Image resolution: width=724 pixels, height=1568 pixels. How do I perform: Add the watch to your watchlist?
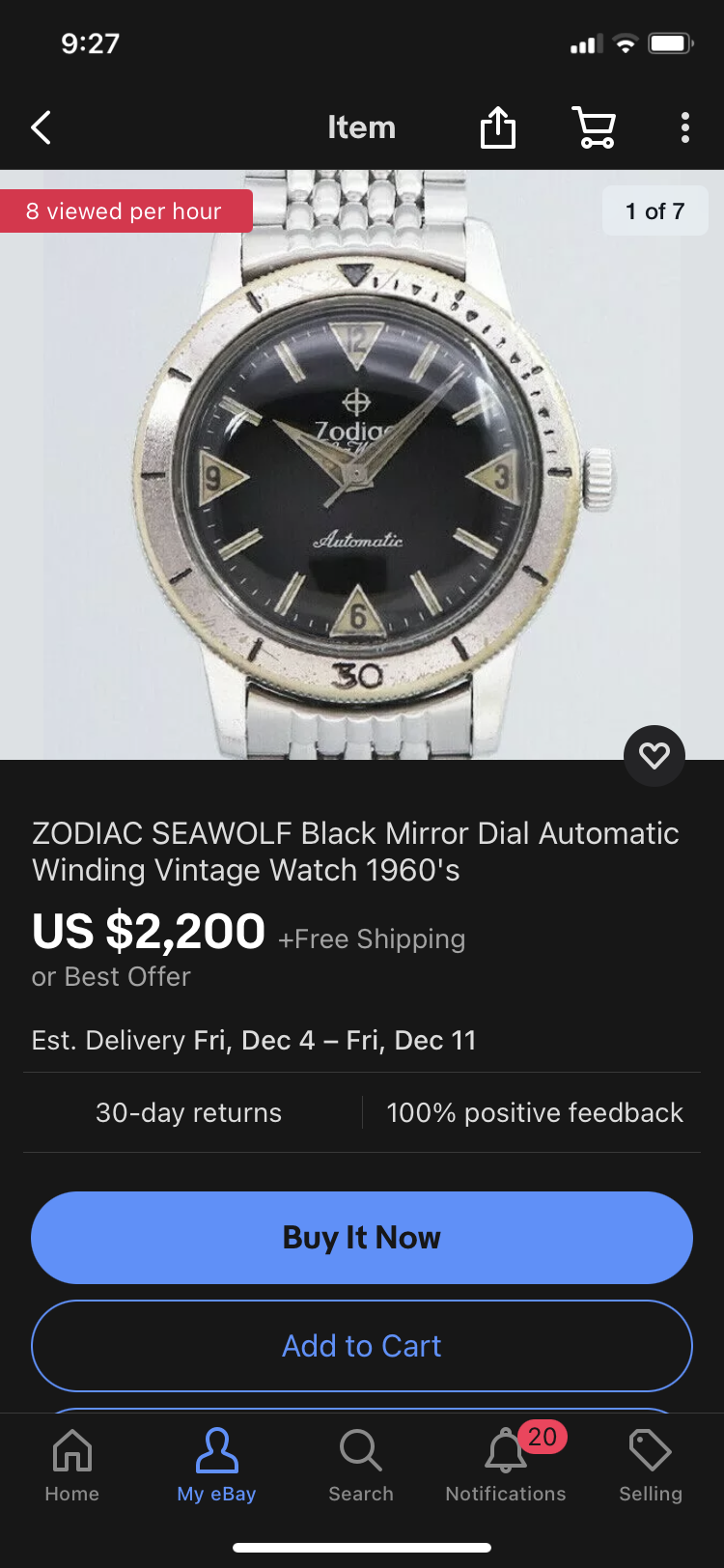tap(654, 755)
